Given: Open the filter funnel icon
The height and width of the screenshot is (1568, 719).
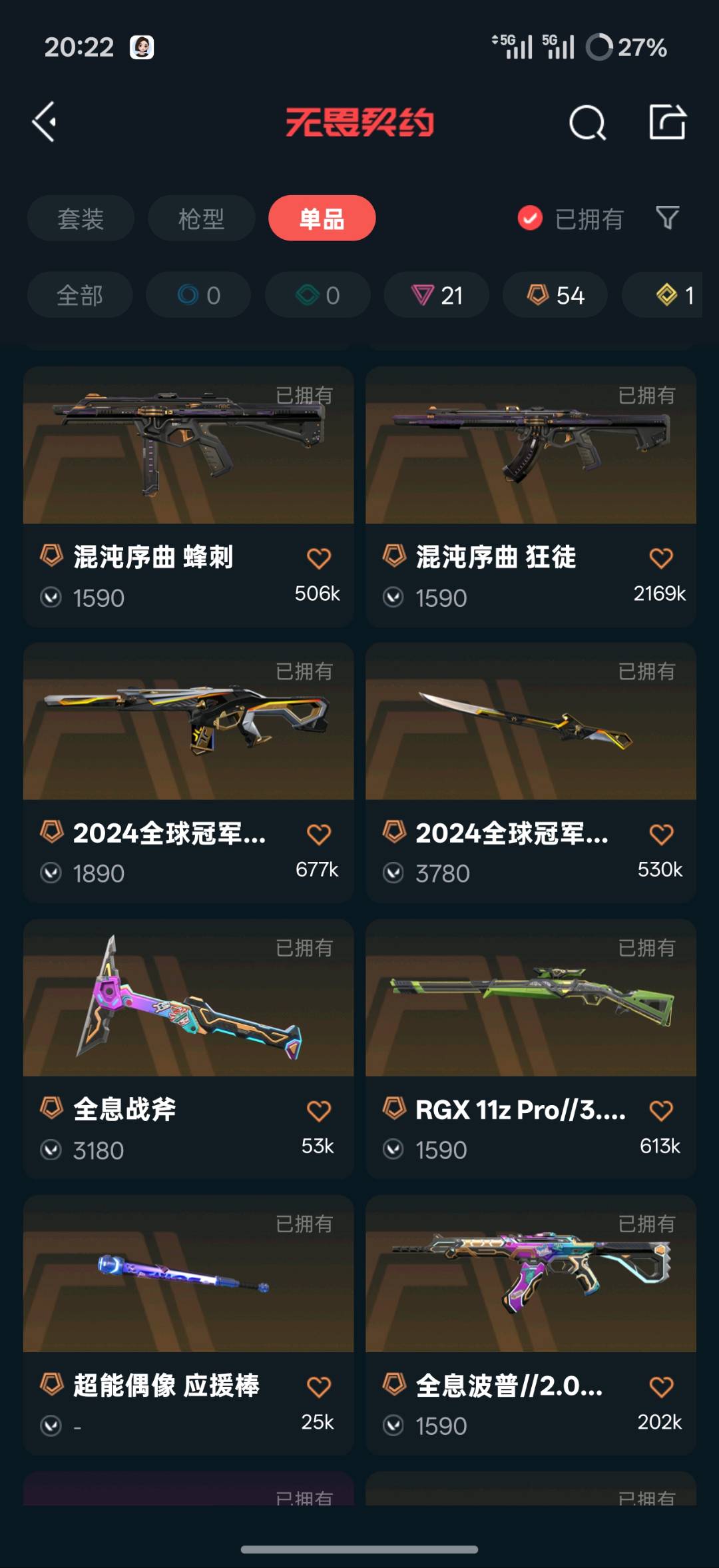Looking at the screenshot, I should (667, 218).
